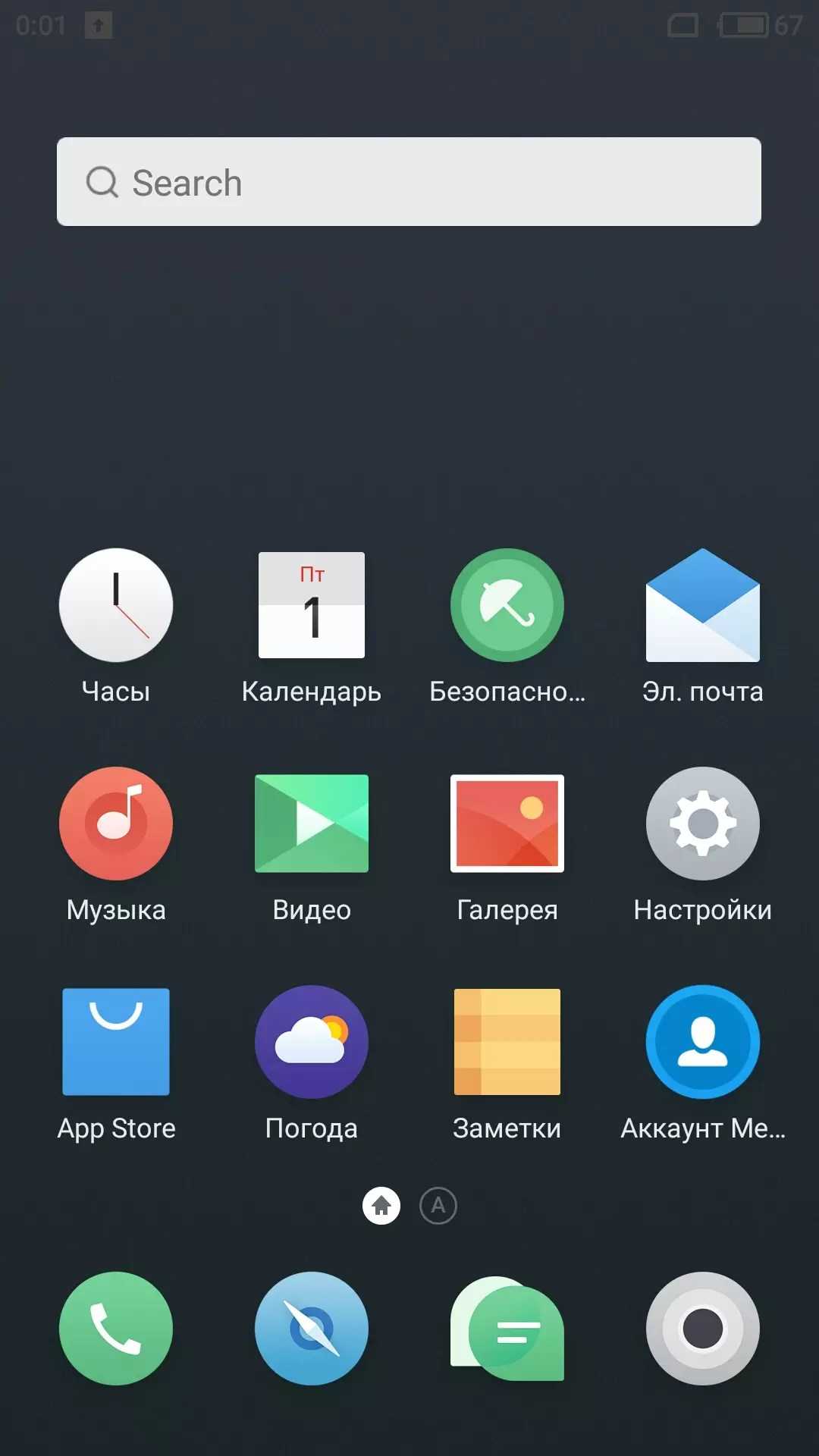Open the Погода weather app
This screenshot has width=819, height=1456.
[x=312, y=1042]
